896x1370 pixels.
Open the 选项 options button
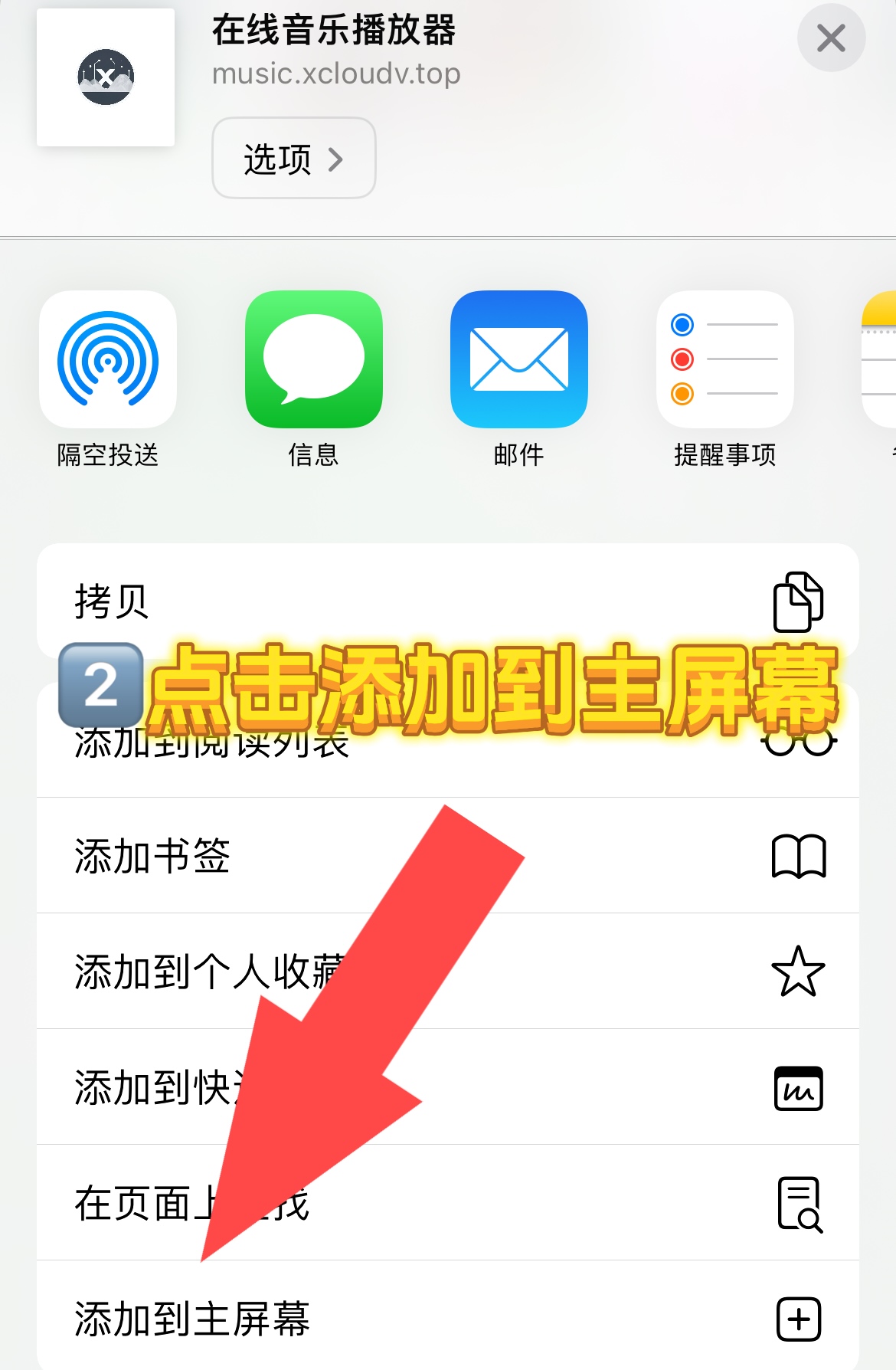[x=293, y=159]
